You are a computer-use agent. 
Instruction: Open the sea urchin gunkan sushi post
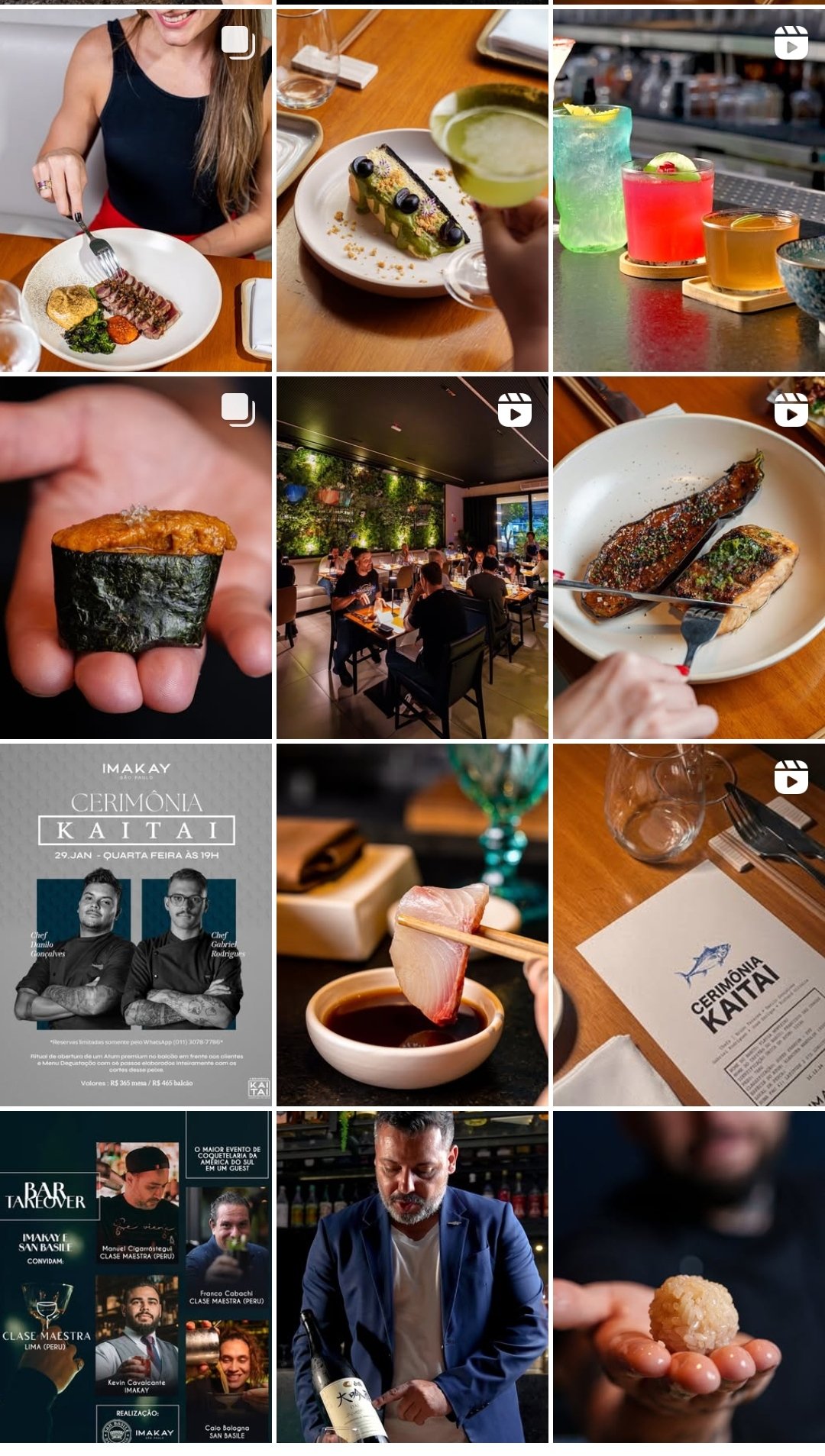(135, 557)
